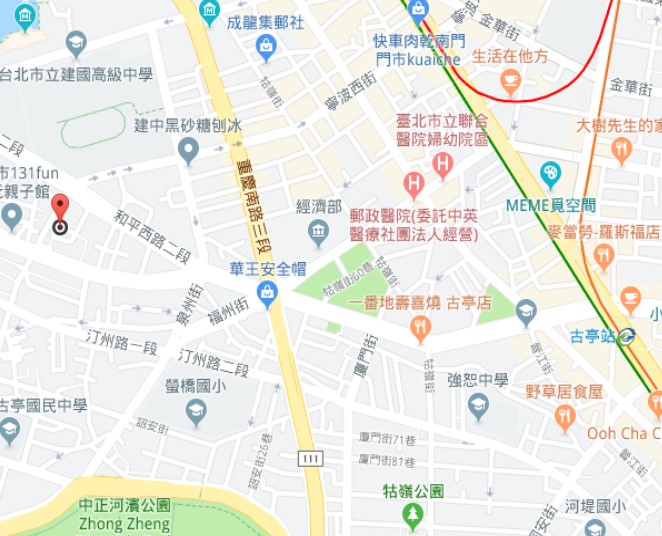Open the 大樹先生的家 restaurant marker

click(621, 150)
